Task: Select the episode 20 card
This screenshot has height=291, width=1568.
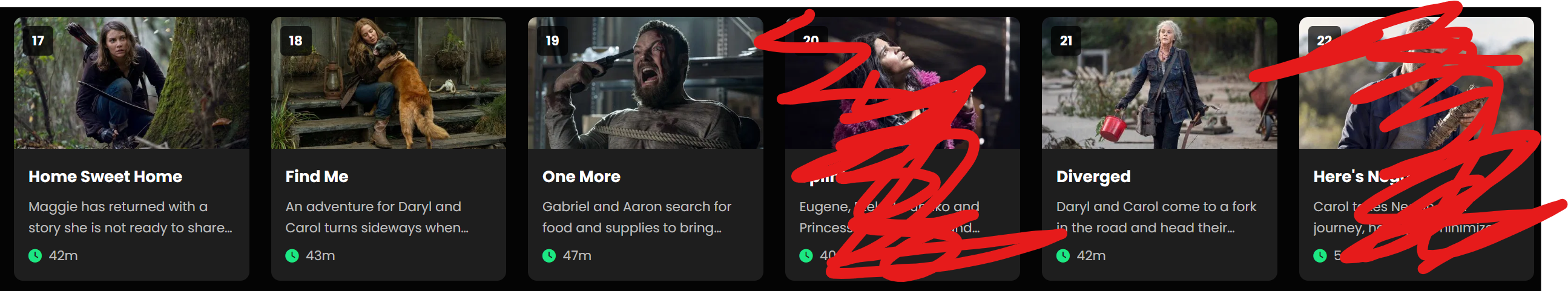Action: pyautogui.click(x=901, y=148)
